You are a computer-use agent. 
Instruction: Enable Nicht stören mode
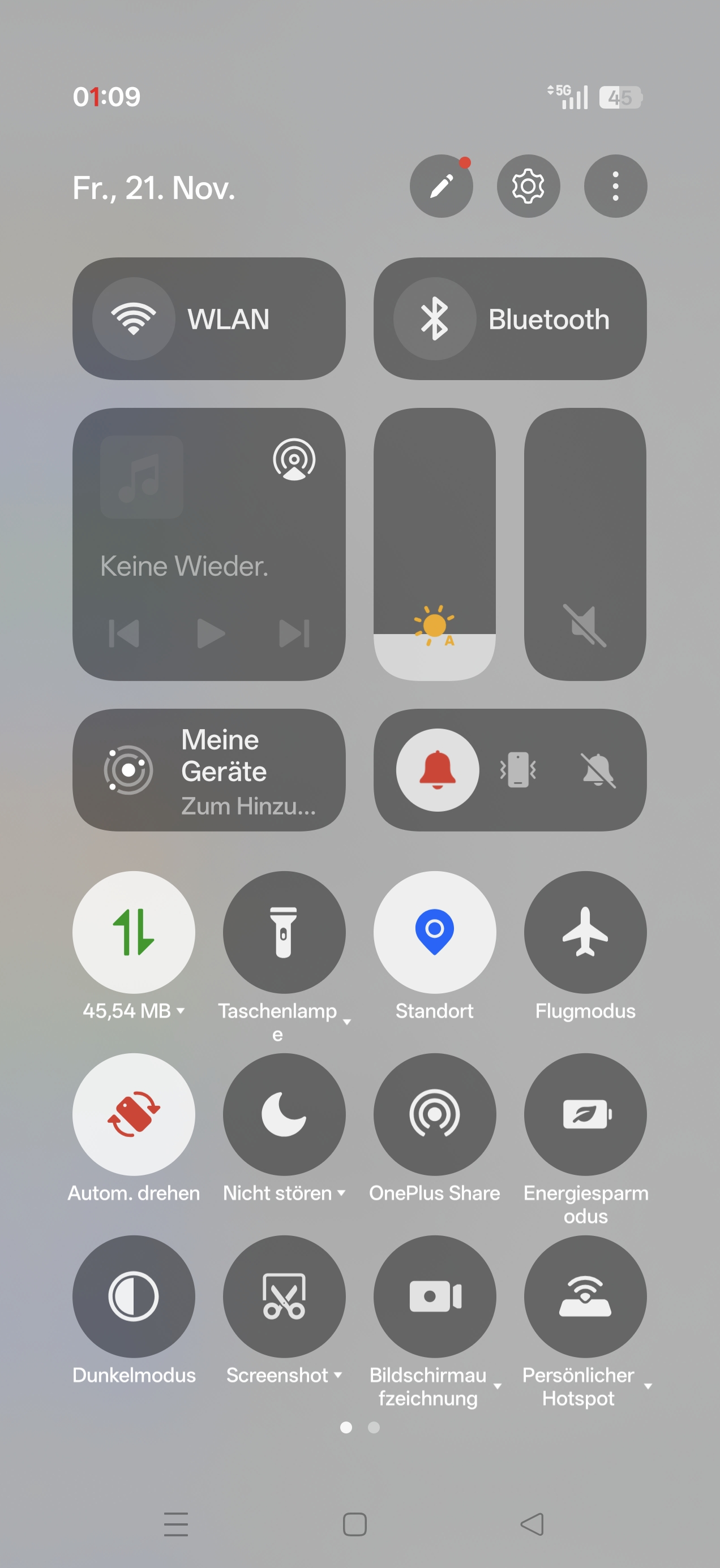point(284,1114)
